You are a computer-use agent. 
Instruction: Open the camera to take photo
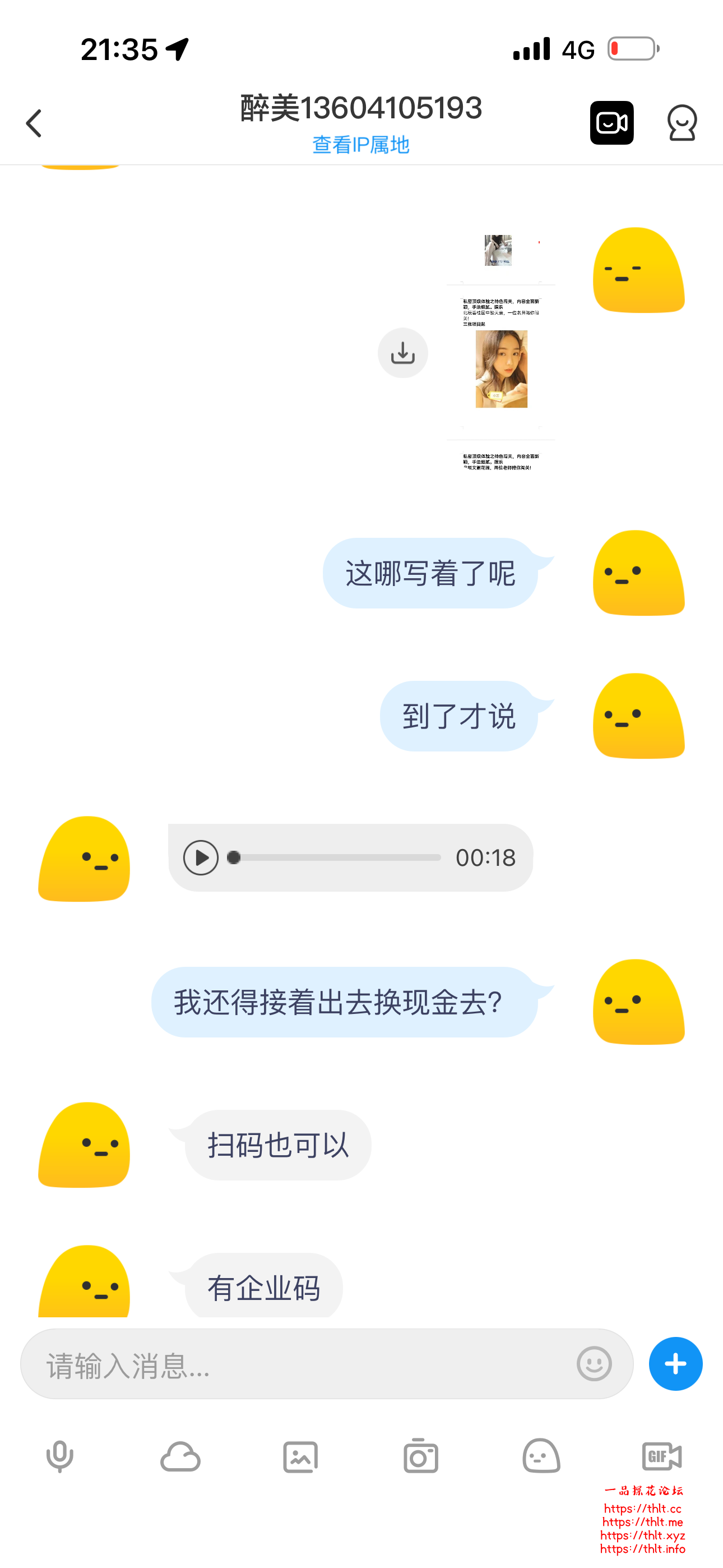coord(420,1456)
